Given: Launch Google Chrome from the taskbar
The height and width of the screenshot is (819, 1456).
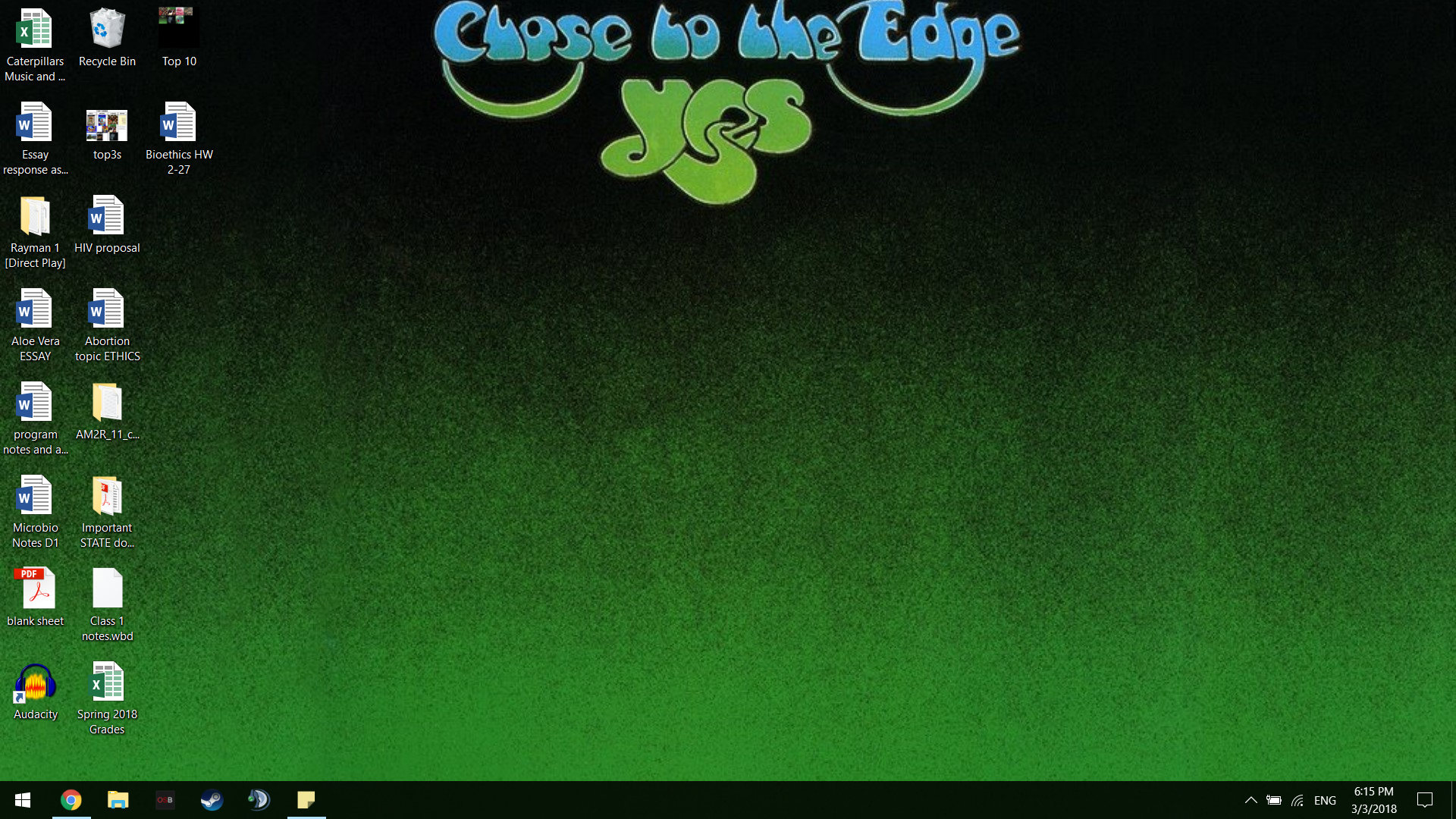Looking at the screenshot, I should pyautogui.click(x=71, y=800).
